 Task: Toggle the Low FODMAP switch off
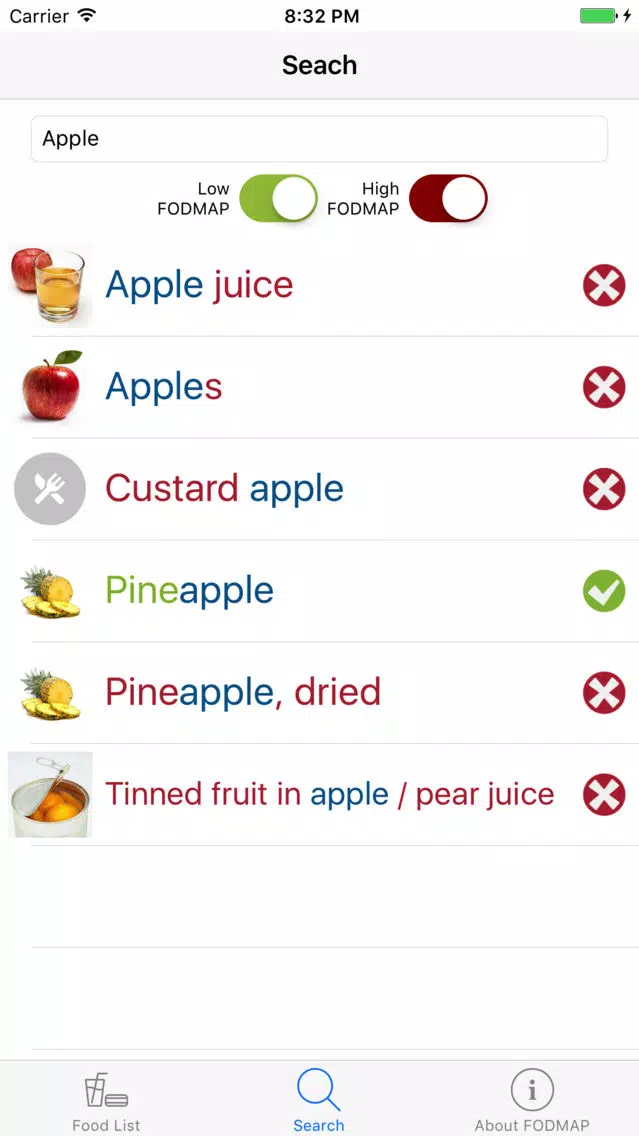pos(278,199)
